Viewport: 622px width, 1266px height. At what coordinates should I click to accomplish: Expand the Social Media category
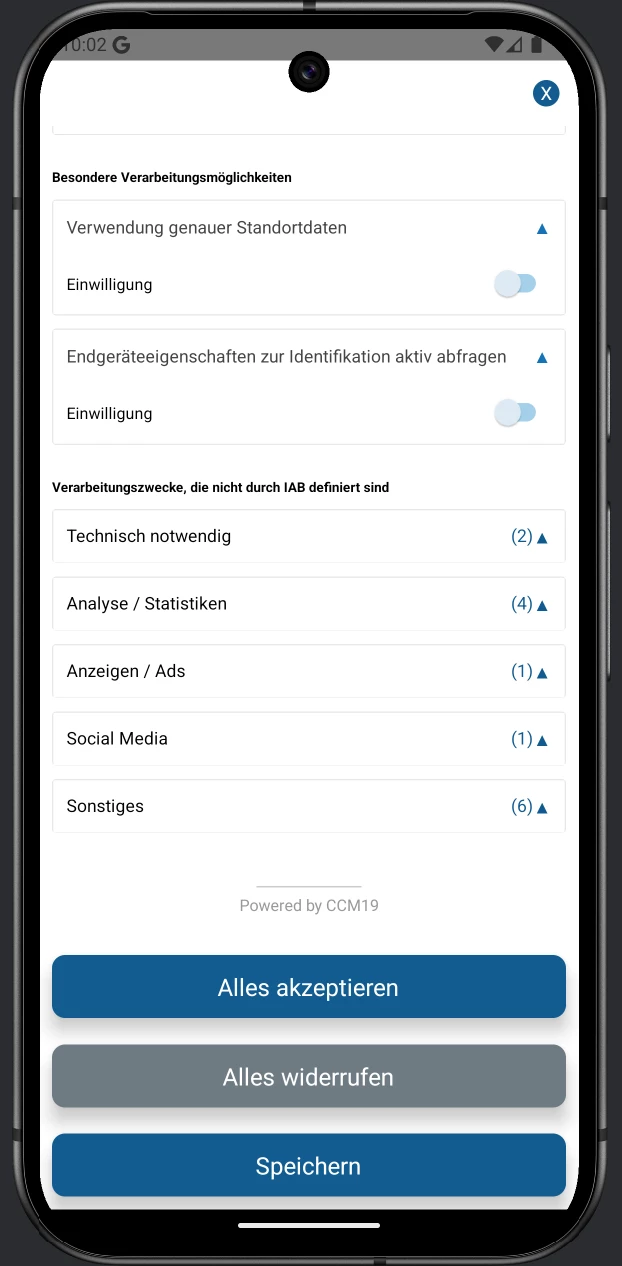308,739
